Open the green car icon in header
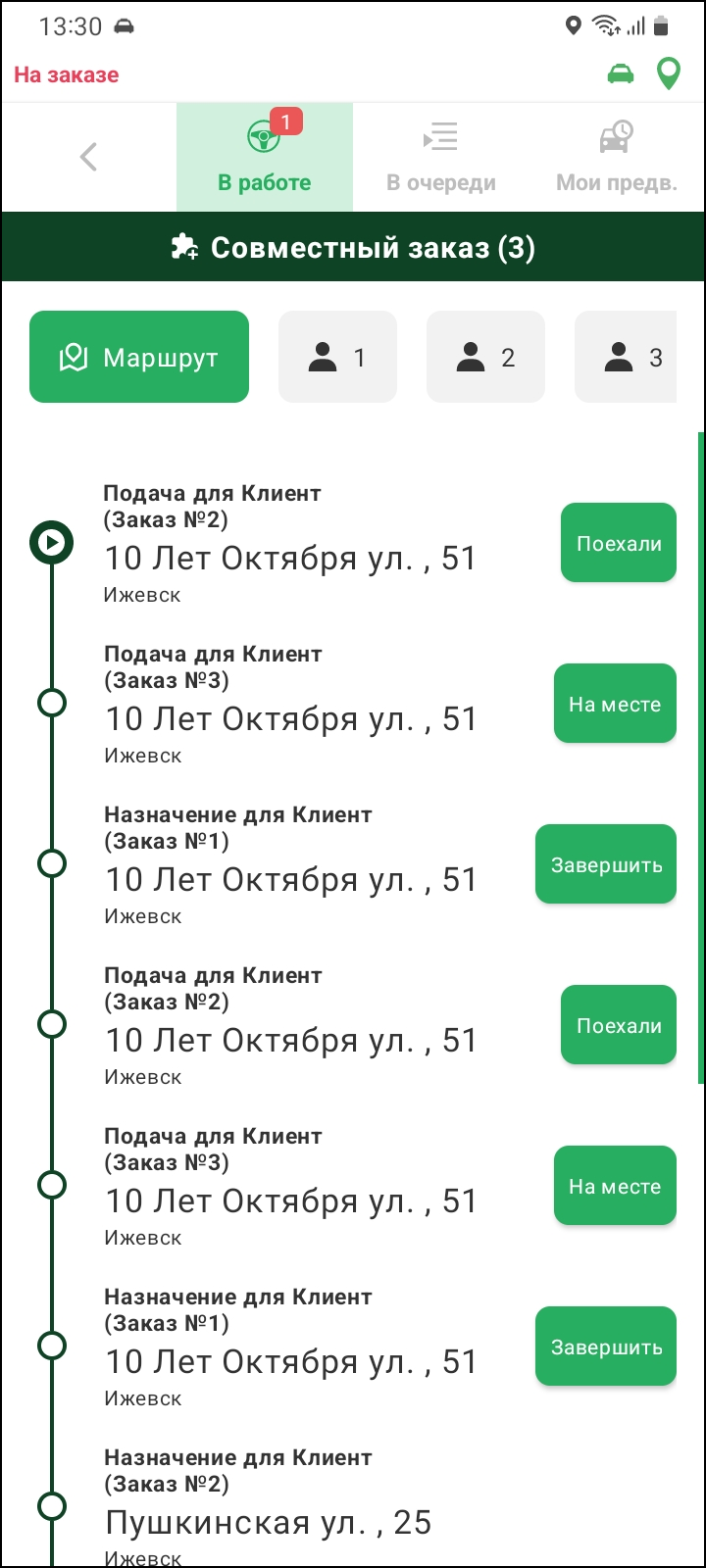 point(621,74)
